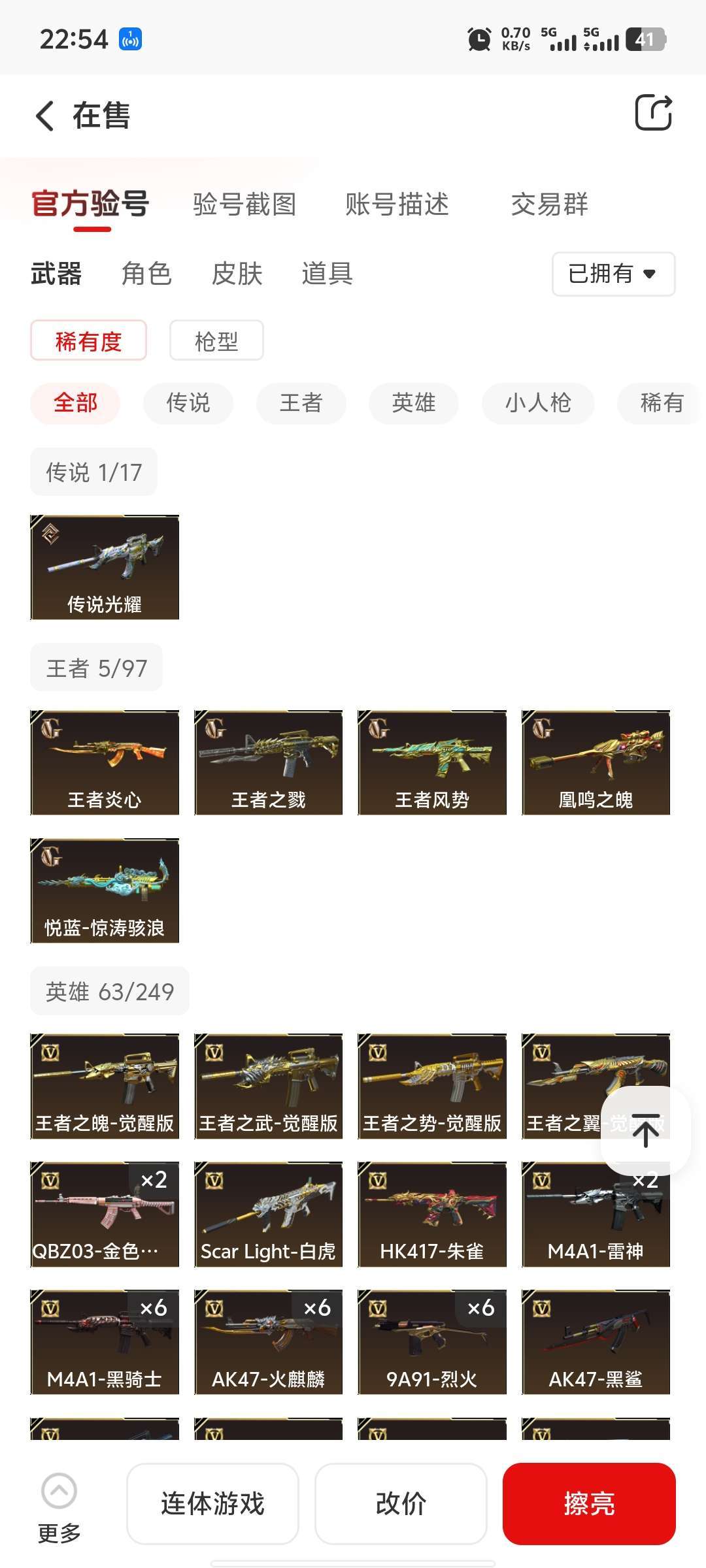Select the 英雄 rarity filter chip
This screenshot has width=706, height=1568.
(413, 403)
